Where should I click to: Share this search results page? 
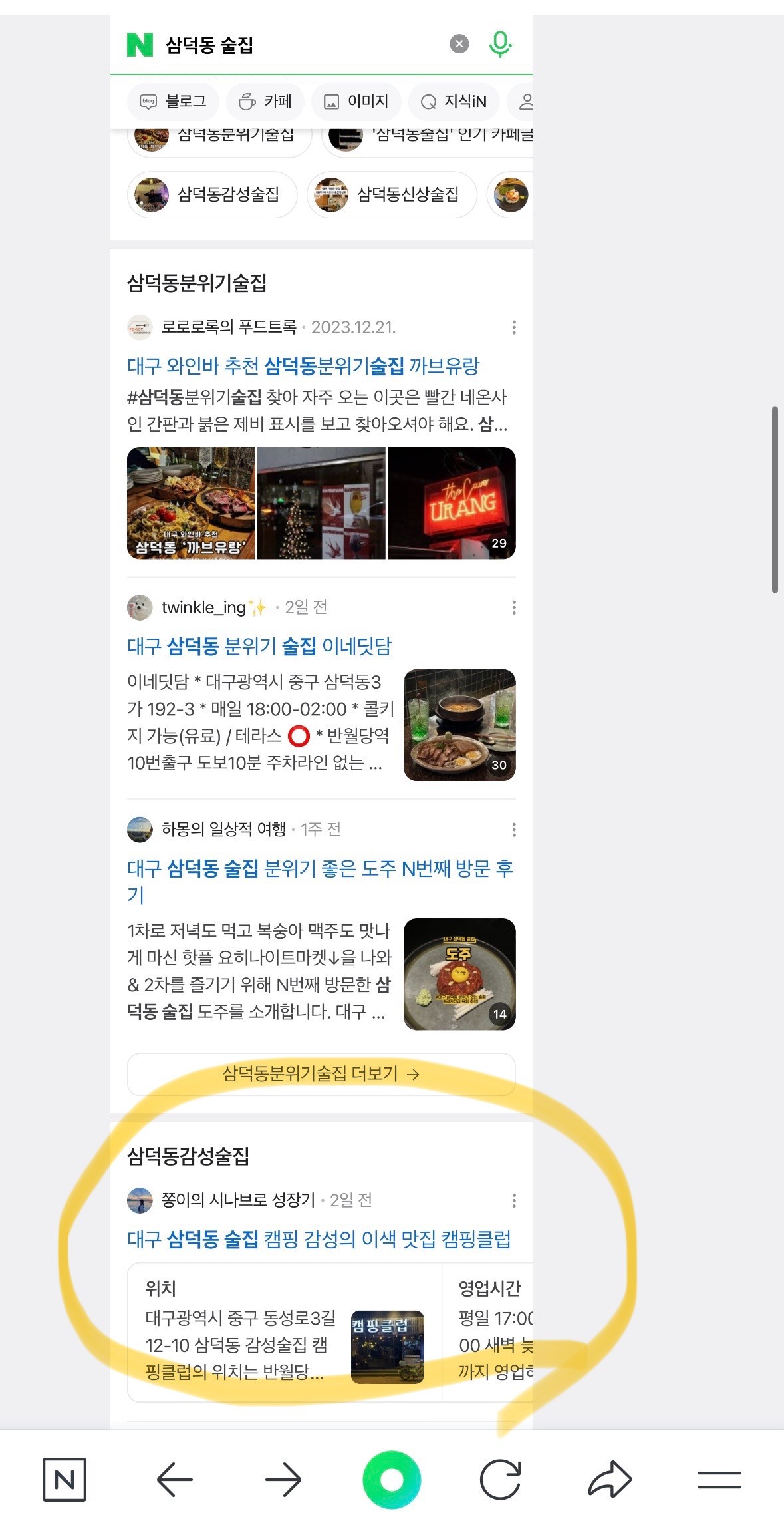[x=610, y=1480]
